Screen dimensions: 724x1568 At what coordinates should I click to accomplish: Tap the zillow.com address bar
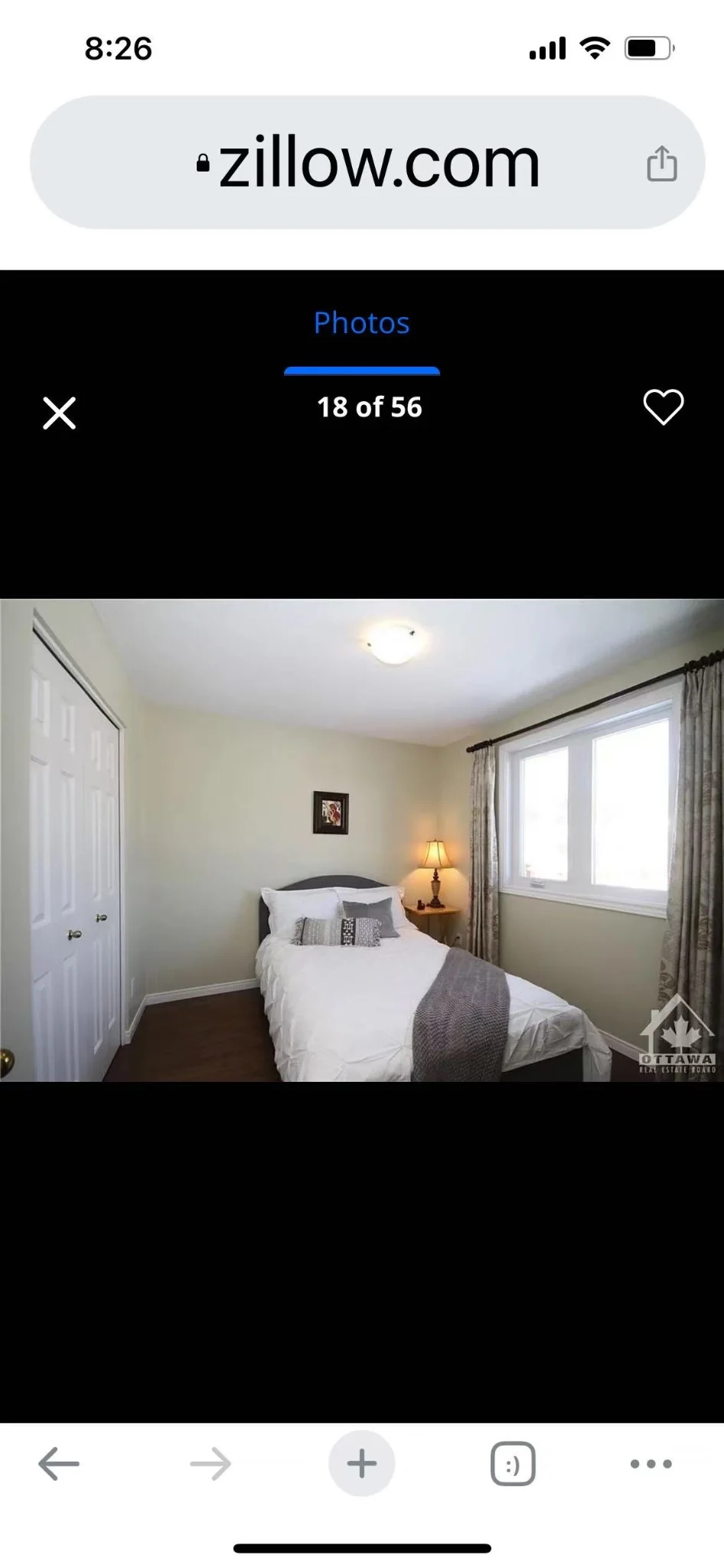point(367,162)
